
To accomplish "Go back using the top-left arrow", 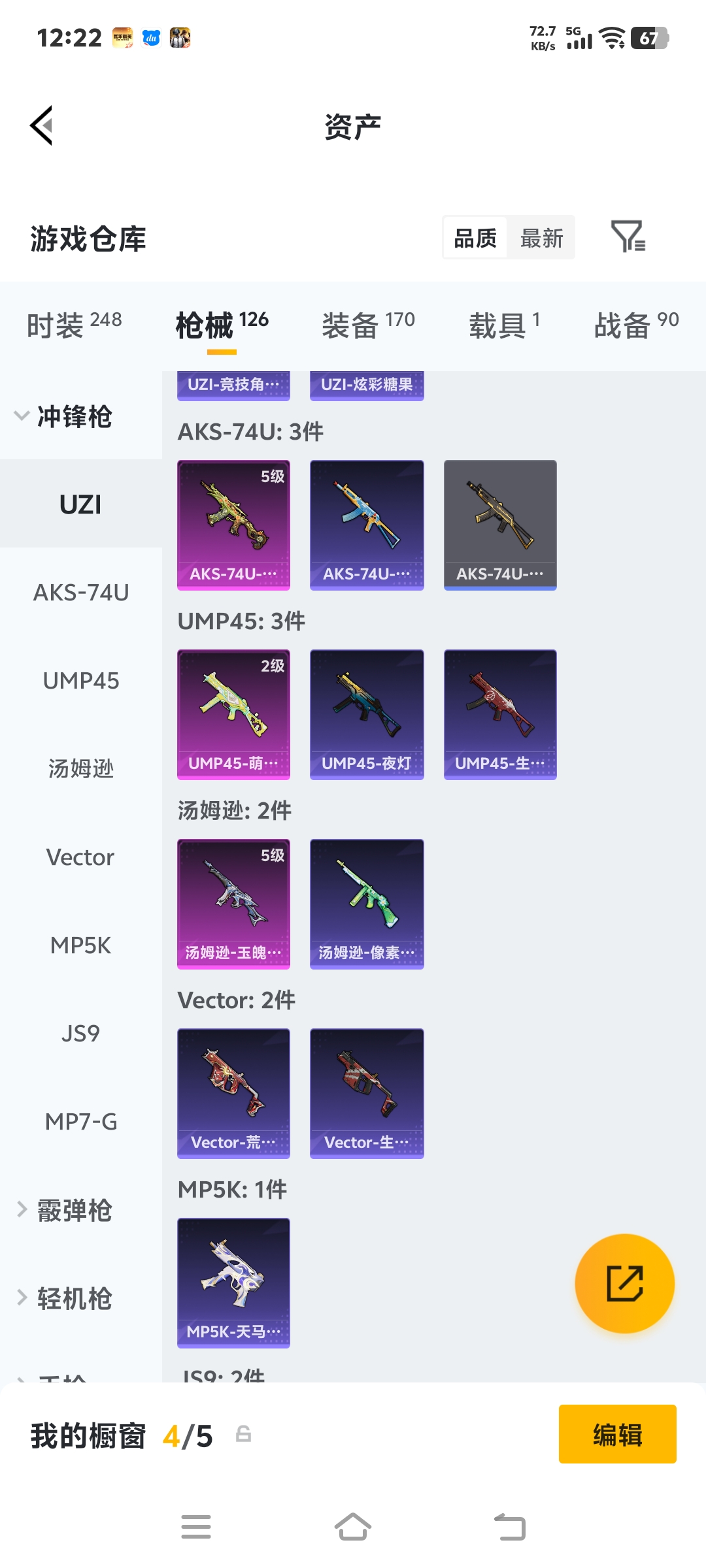I will (x=41, y=125).
